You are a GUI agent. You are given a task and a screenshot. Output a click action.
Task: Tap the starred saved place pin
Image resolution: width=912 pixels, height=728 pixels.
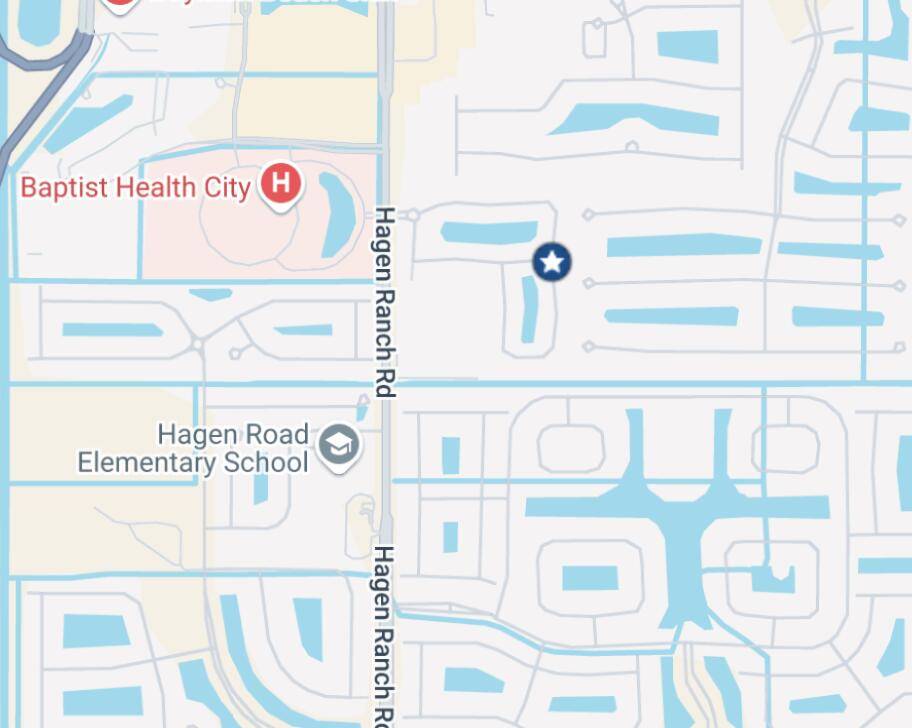coord(551,263)
